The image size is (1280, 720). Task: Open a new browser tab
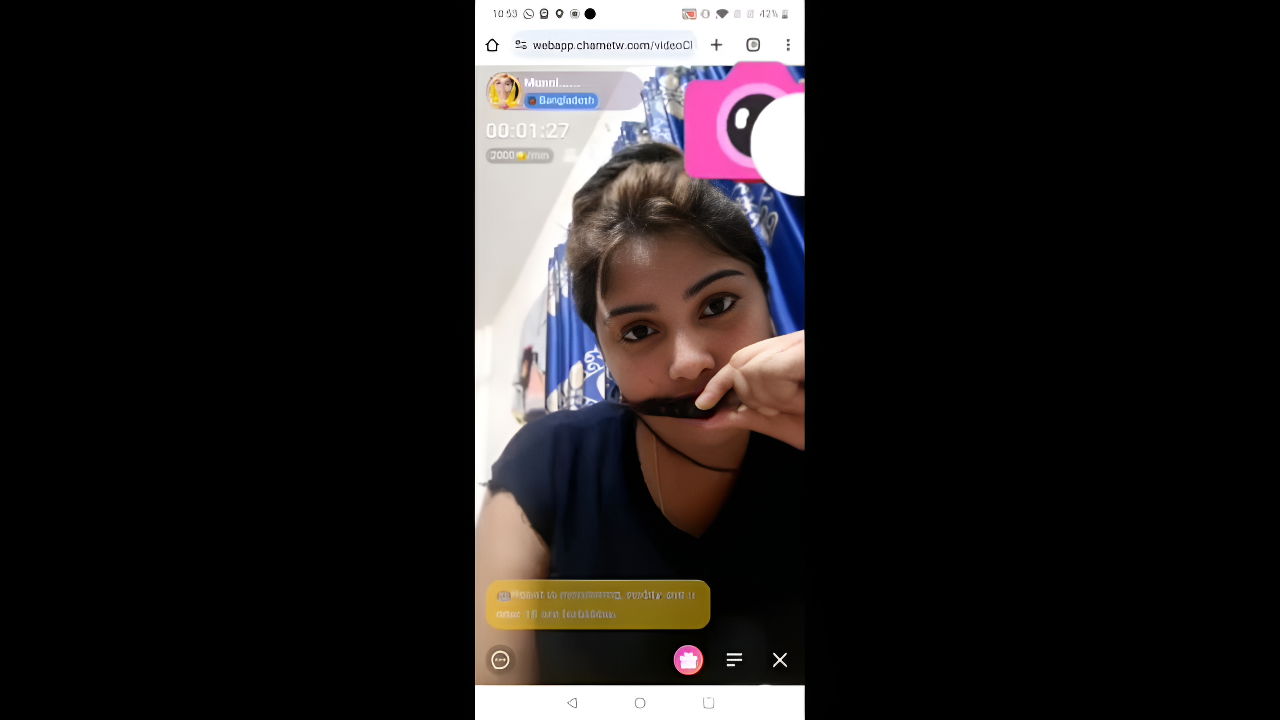pos(716,45)
